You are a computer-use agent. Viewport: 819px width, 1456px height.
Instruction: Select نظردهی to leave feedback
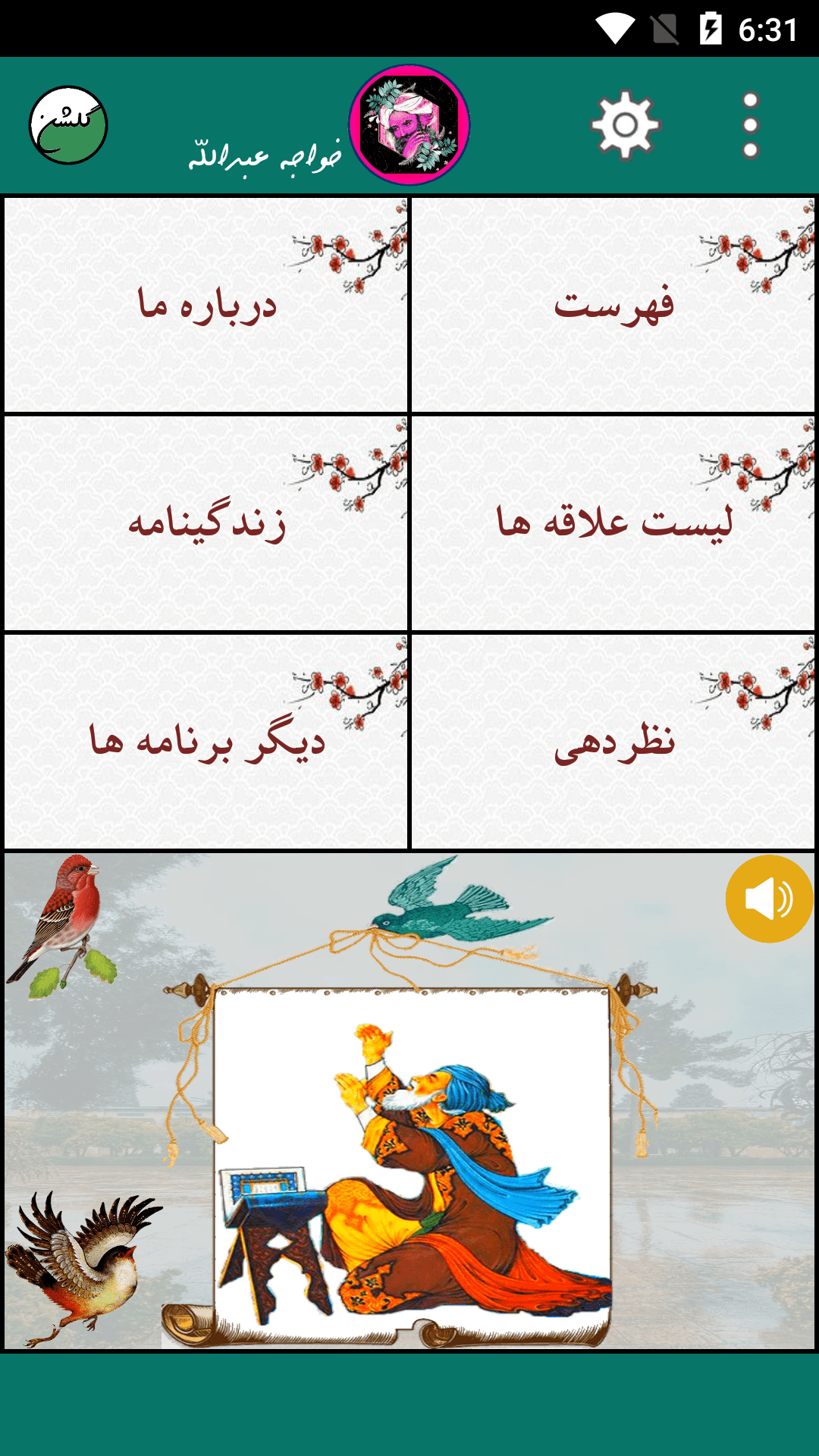point(613,742)
